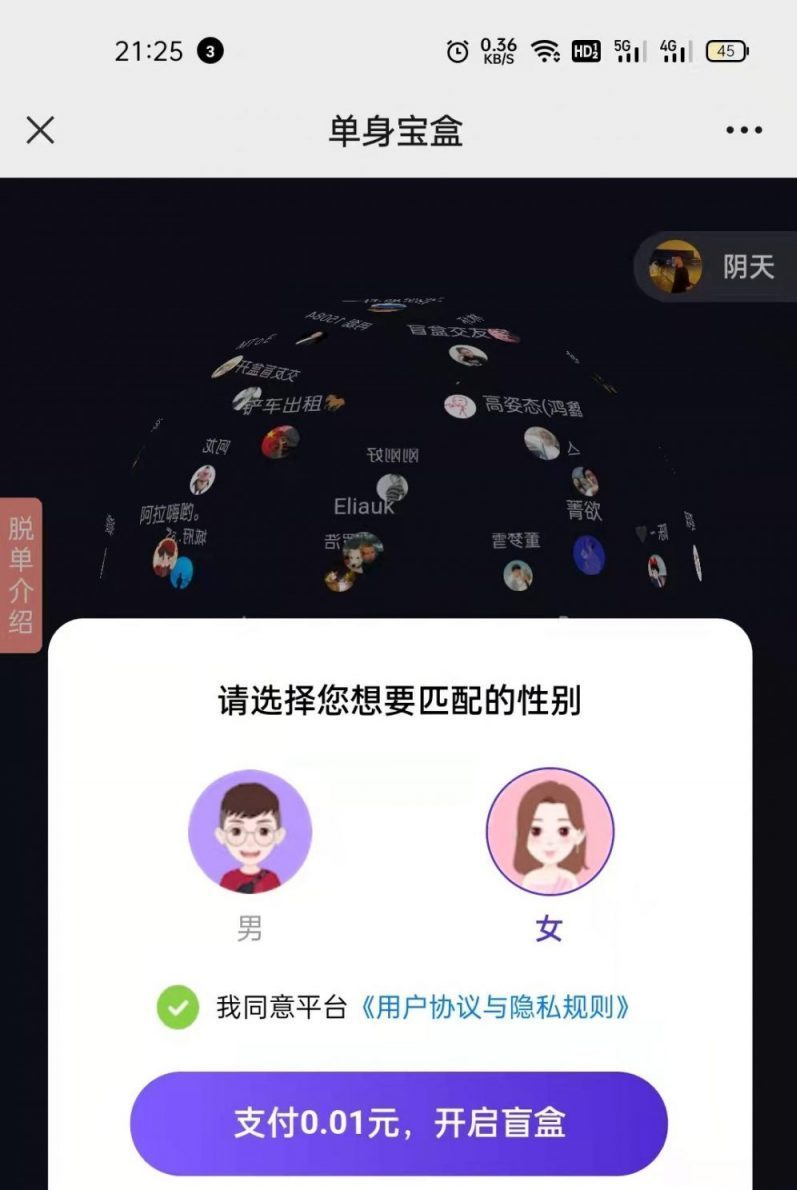Pay 0.01元 to open blind box
Viewport: 797px width, 1190px height.
tap(399, 1123)
